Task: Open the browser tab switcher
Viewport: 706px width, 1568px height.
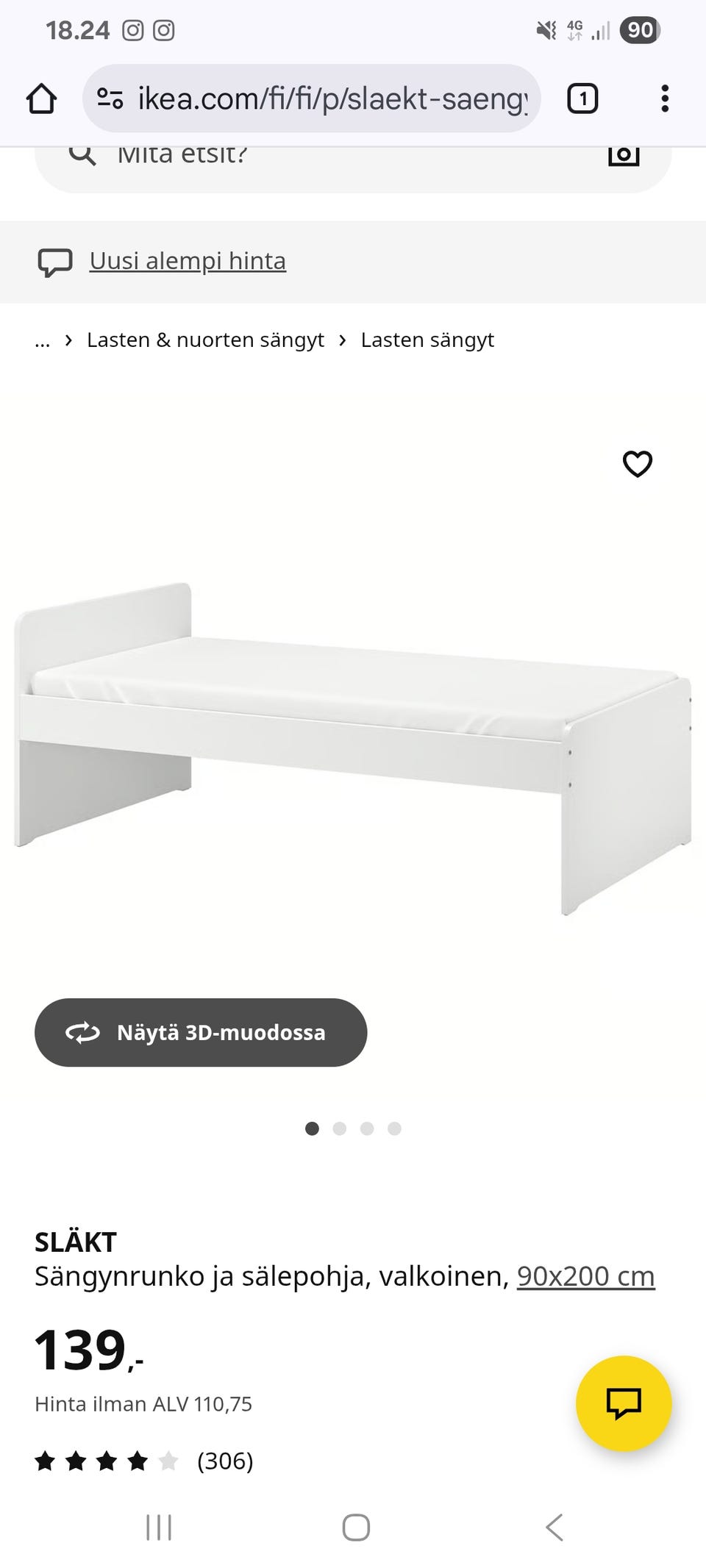Action: (582, 98)
